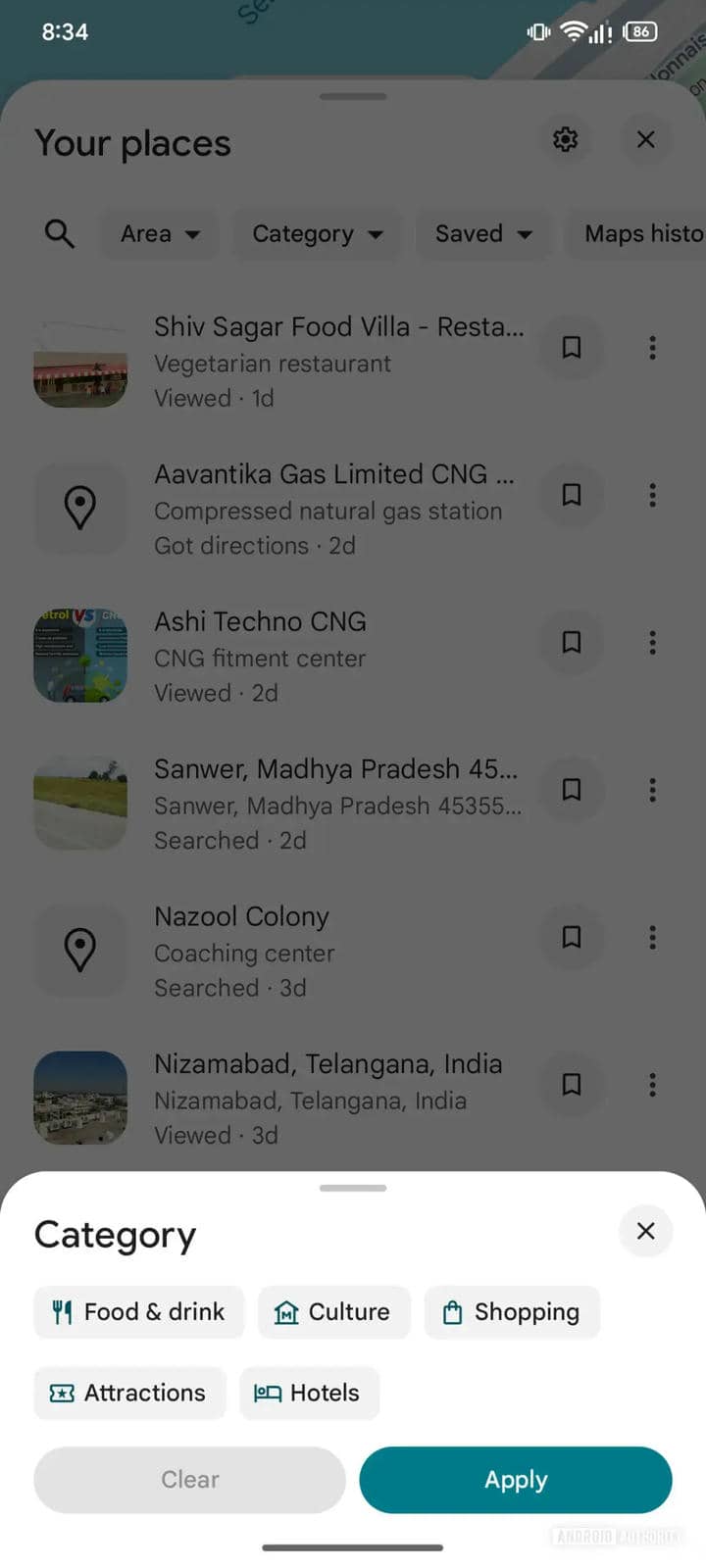Open the overflow menu for Sanwer, Madhya Pradesh
Viewport: 706px width, 1568px height.
tap(652, 790)
